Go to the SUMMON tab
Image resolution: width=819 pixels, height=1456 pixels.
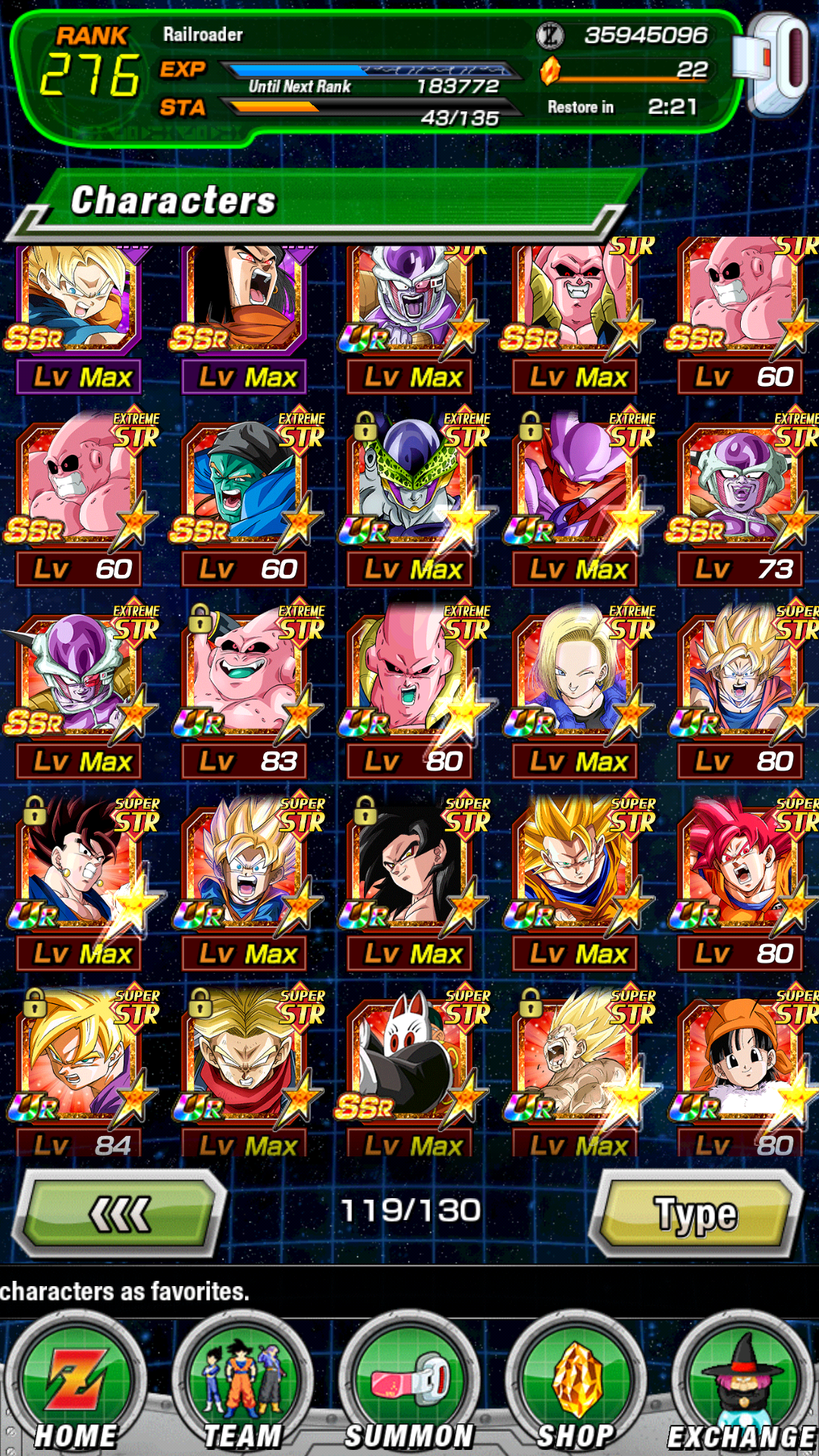point(409,1388)
